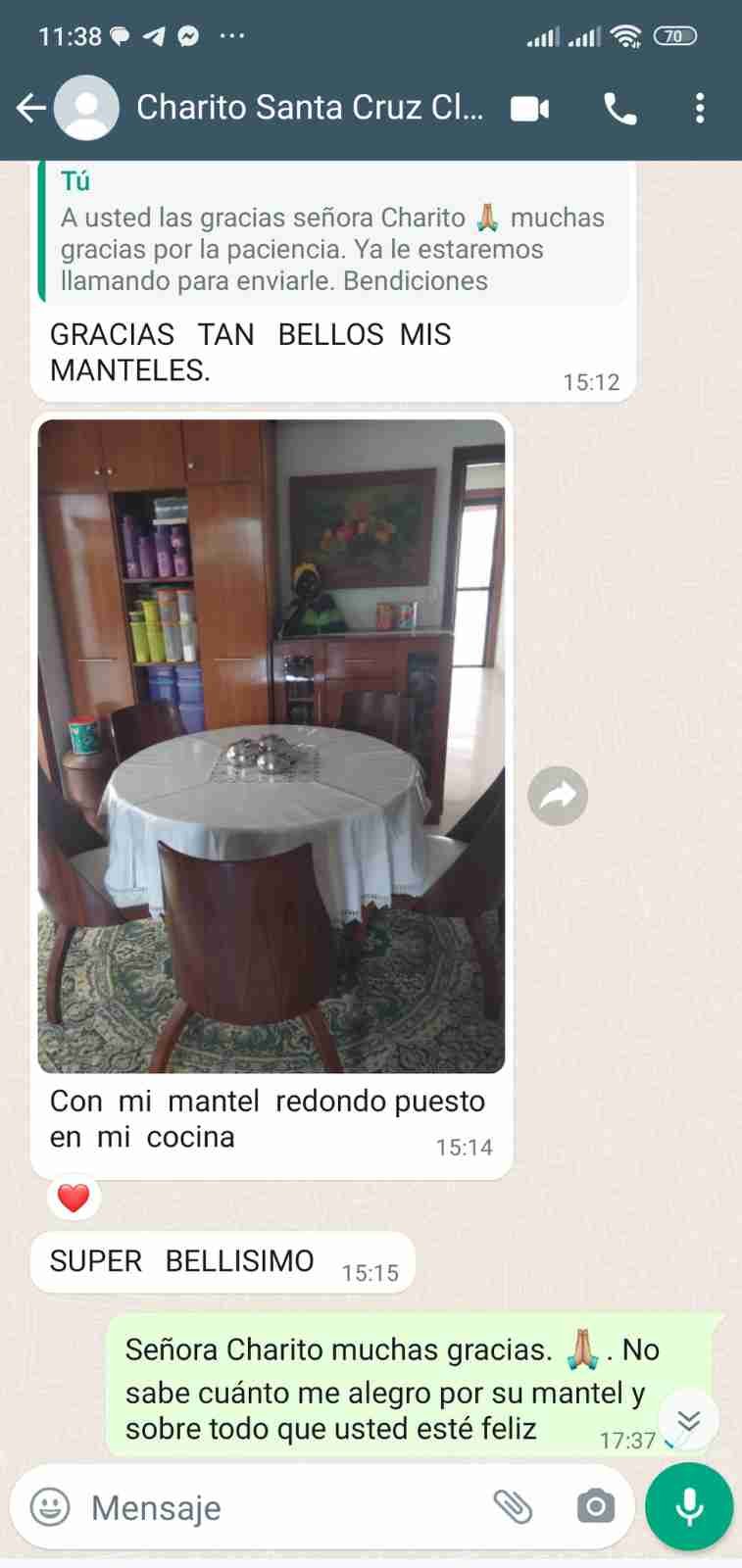
Task: Open the emoji picker
Action: (50, 1506)
